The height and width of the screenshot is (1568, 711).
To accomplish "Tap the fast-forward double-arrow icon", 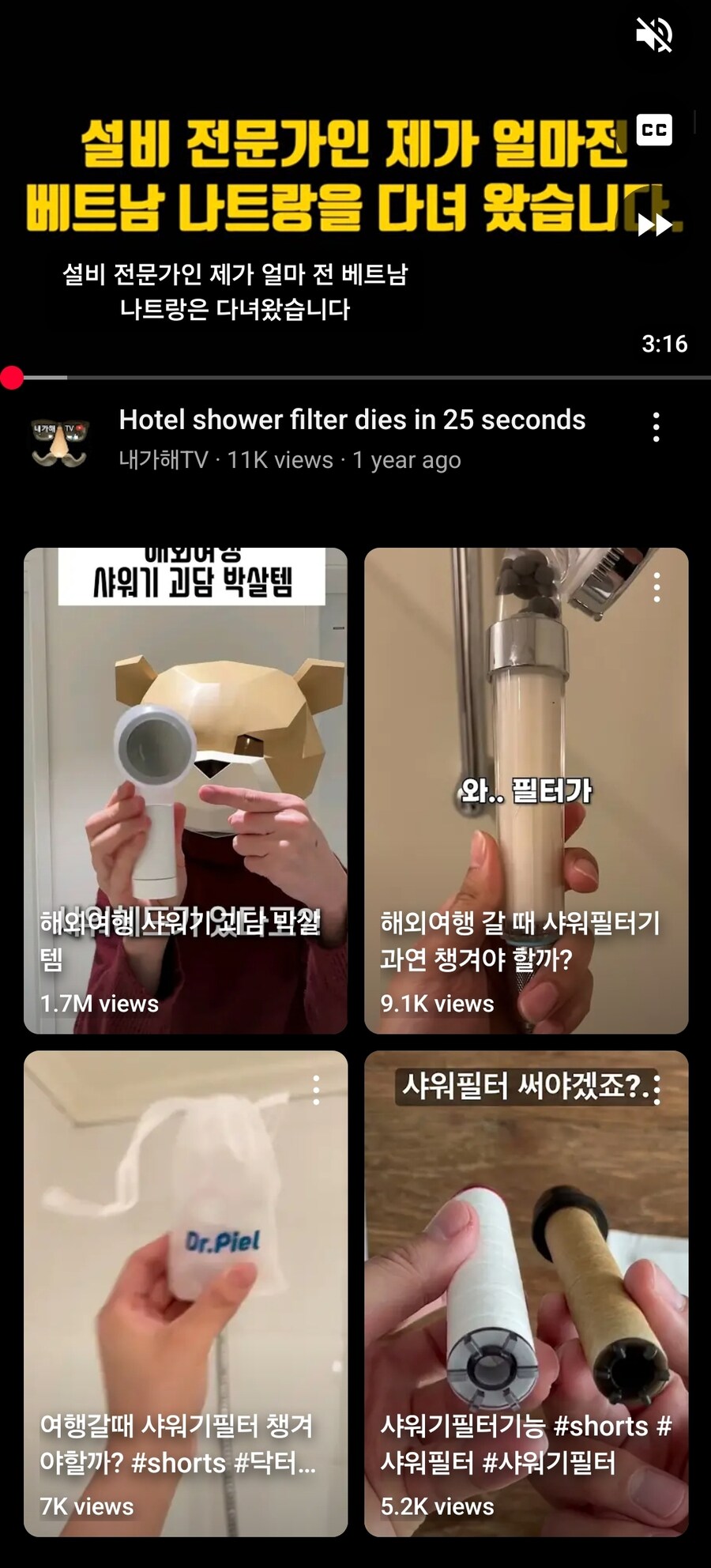I will tap(656, 227).
